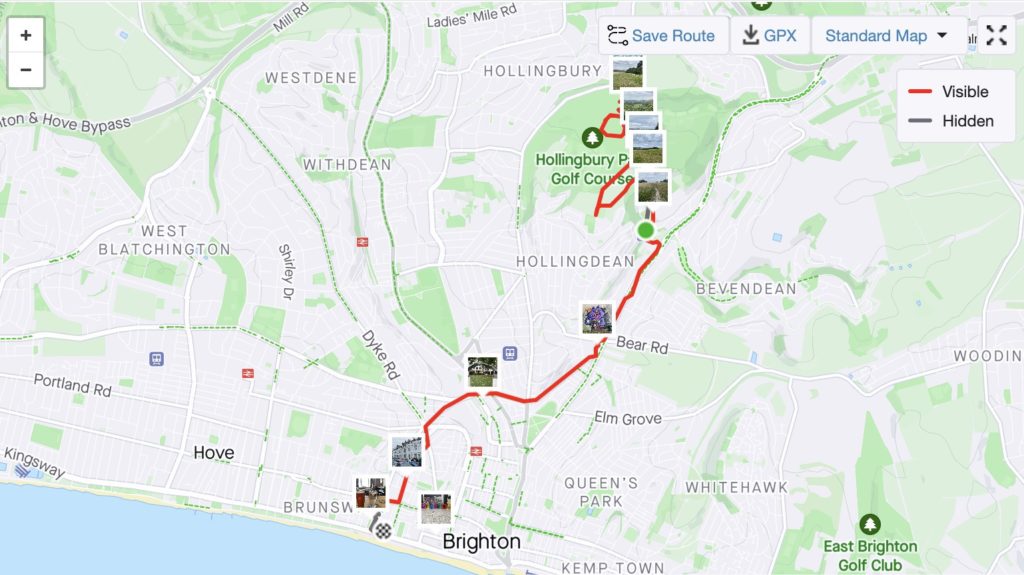
Task: Open the photo thumbnail near Bear Rd
Action: point(597,319)
